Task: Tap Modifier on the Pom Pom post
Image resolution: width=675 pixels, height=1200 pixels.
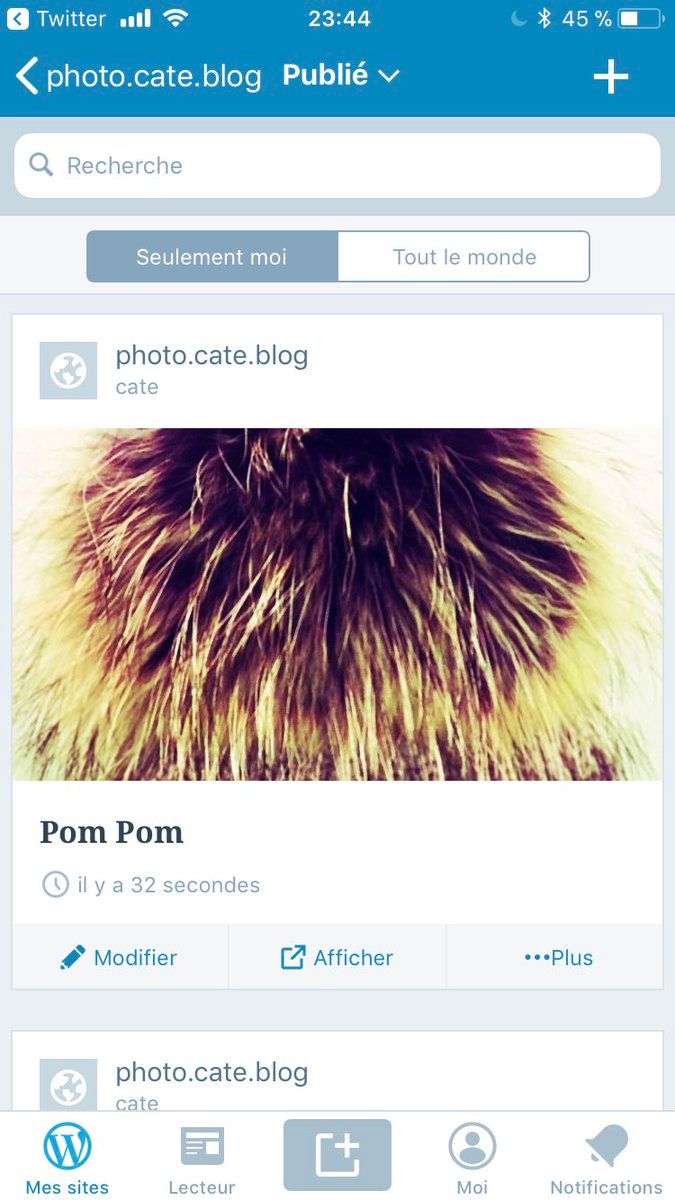Action: point(120,957)
